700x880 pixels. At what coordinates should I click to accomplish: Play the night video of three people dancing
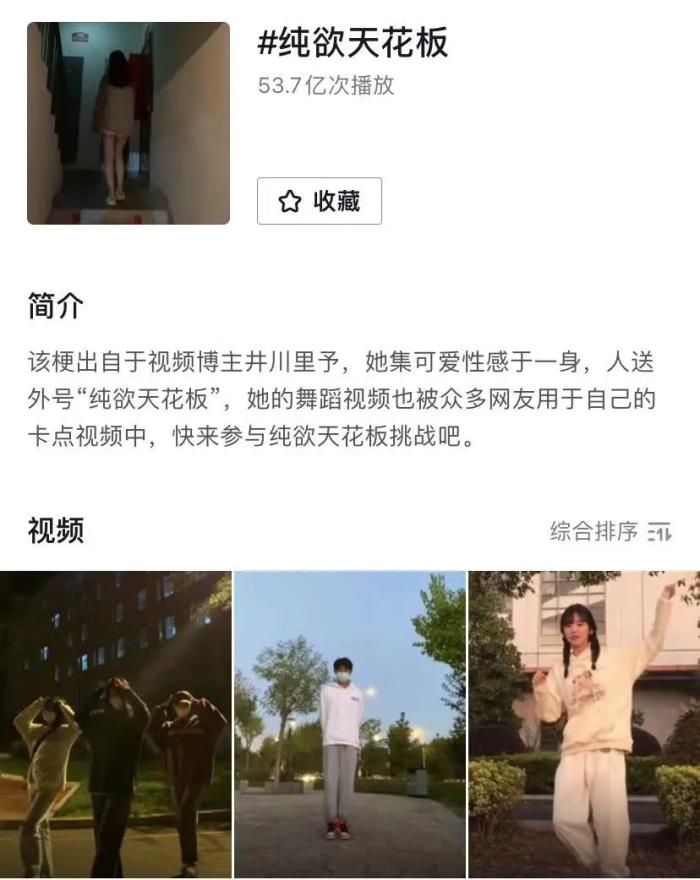[x=115, y=725]
